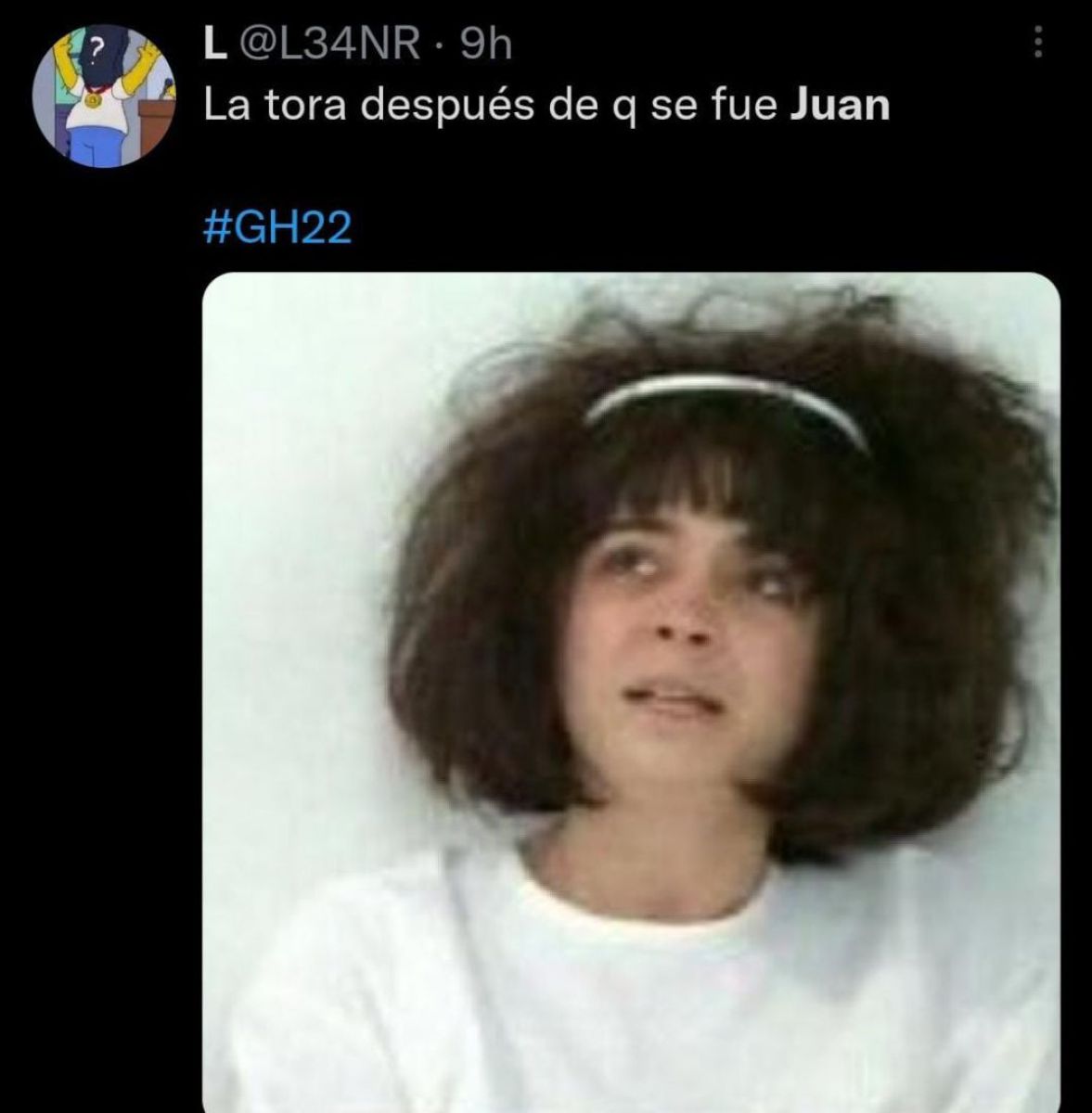This screenshot has height=1113, width=1092.
Task: Open the attached meme photo
Action: [631, 691]
